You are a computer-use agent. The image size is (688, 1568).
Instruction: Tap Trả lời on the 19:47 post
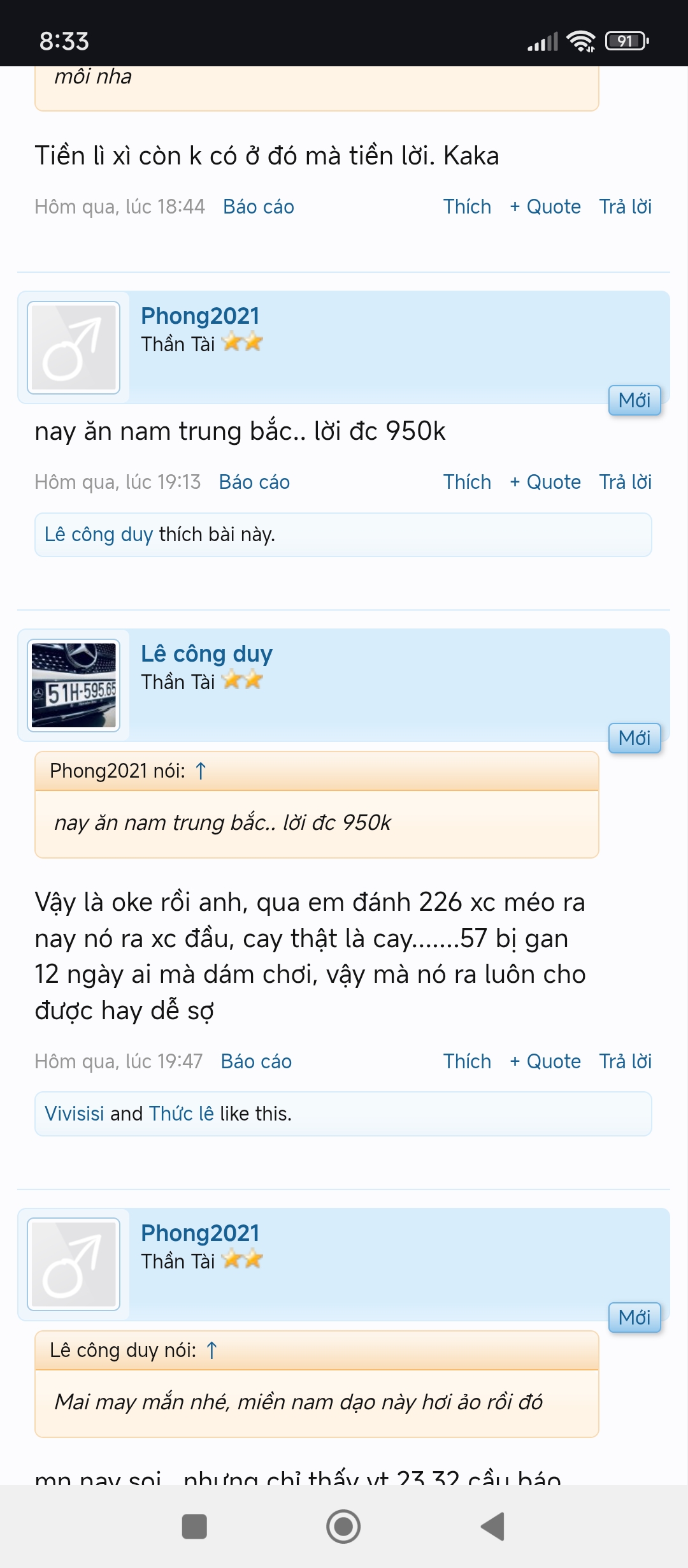[x=625, y=1061]
